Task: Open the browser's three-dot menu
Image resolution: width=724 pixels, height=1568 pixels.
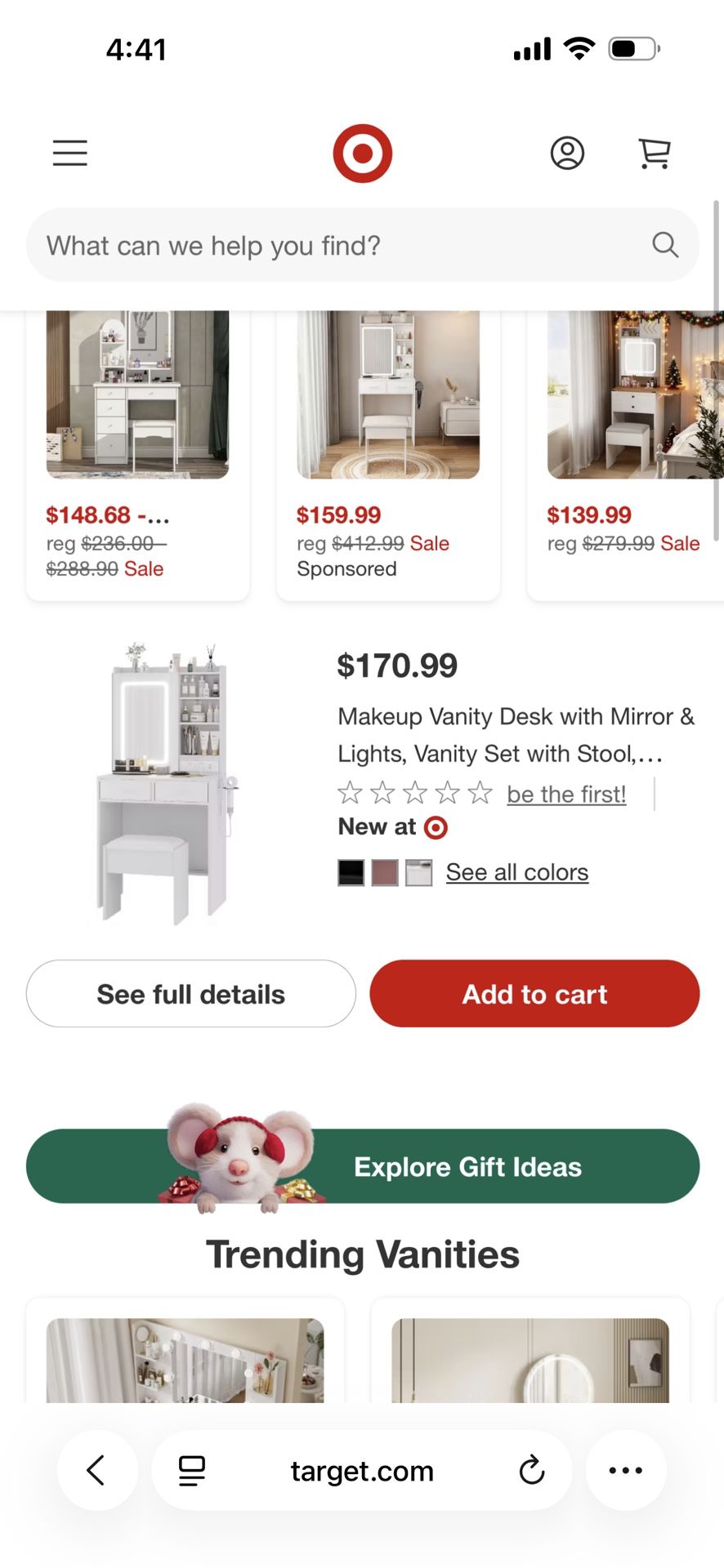Action: [626, 1470]
